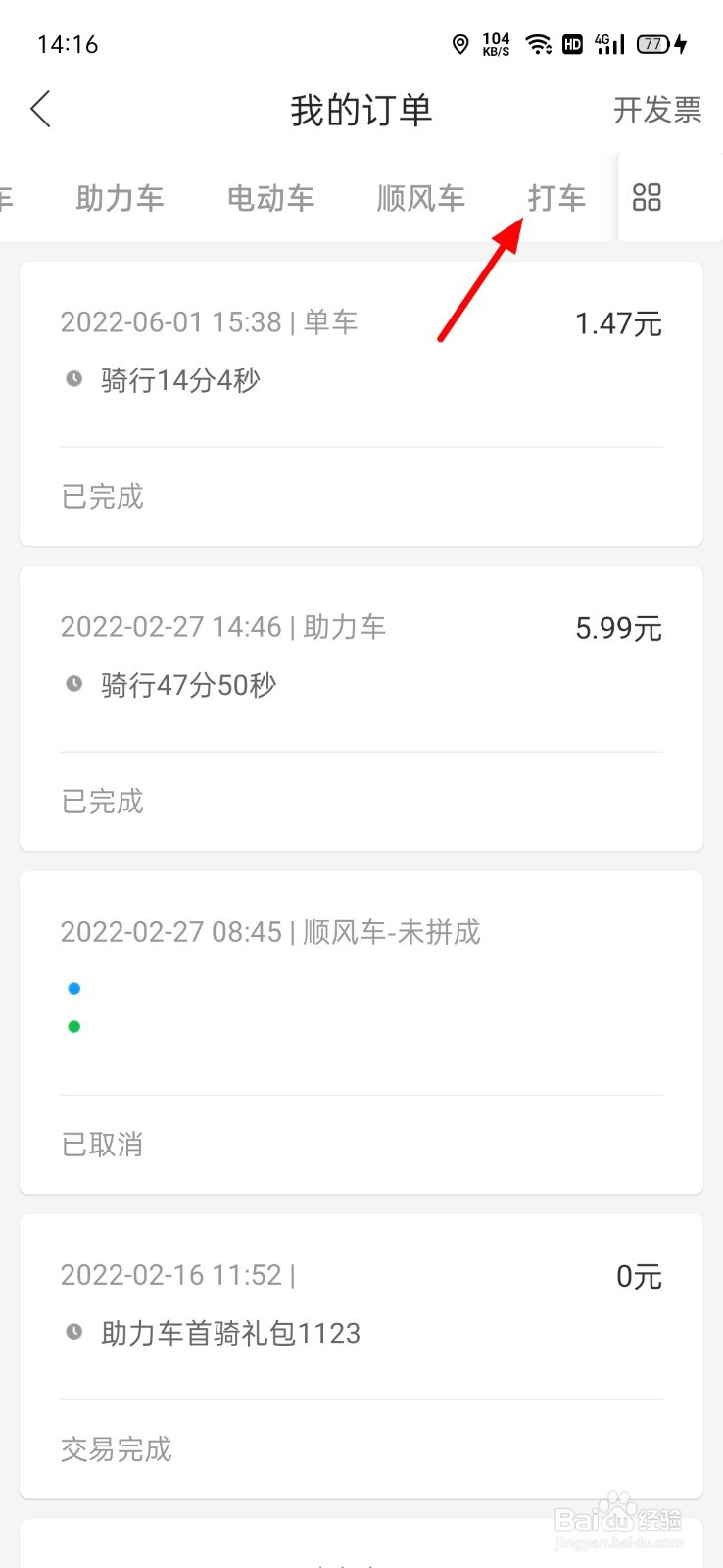The height and width of the screenshot is (1568, 723).
Task: Go back from 我的订单
Action: (40, 110)
